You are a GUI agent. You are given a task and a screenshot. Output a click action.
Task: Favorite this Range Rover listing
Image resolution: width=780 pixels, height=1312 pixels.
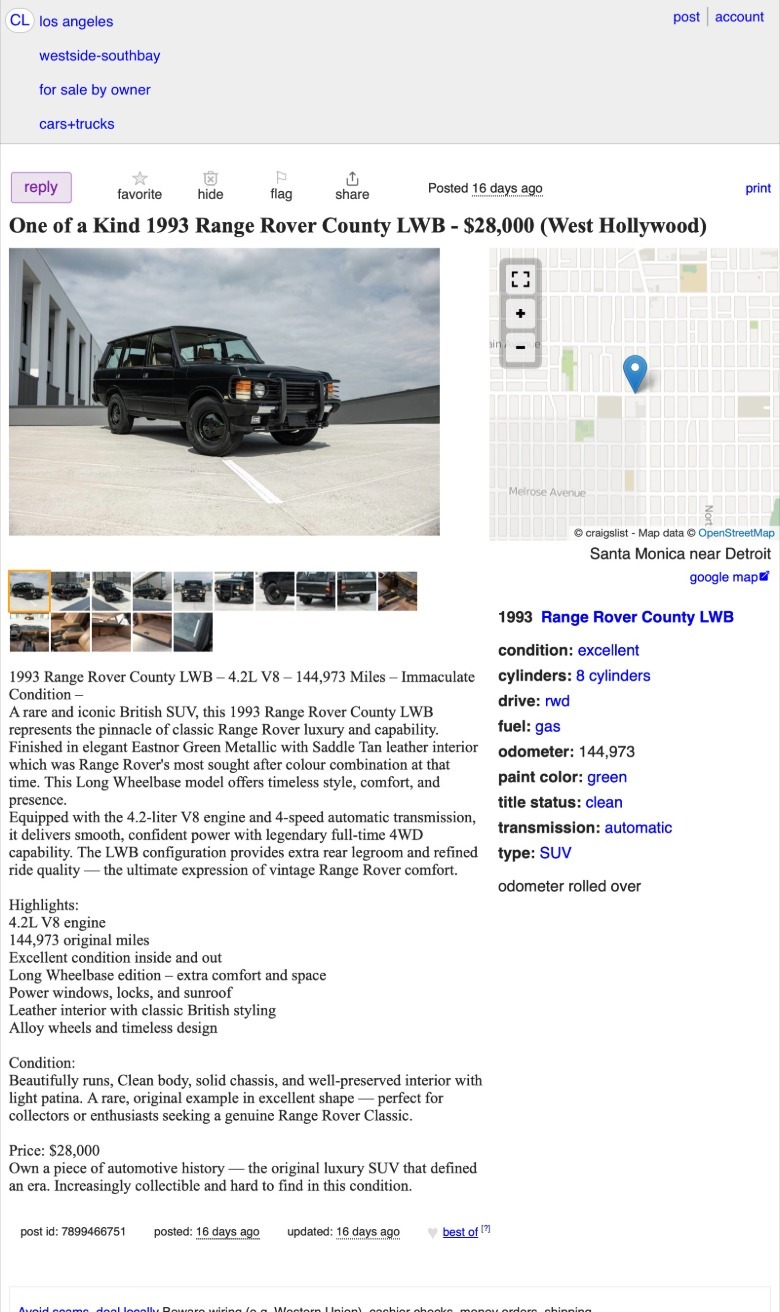(139, 185)
